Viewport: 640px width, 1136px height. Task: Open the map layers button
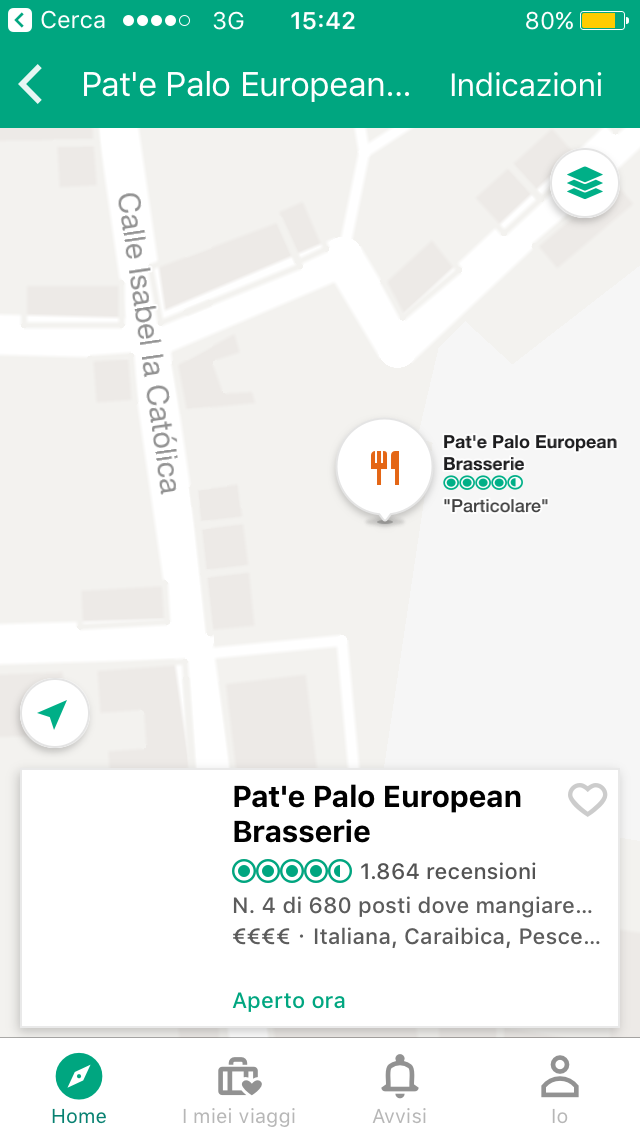(x=584, y=183)
